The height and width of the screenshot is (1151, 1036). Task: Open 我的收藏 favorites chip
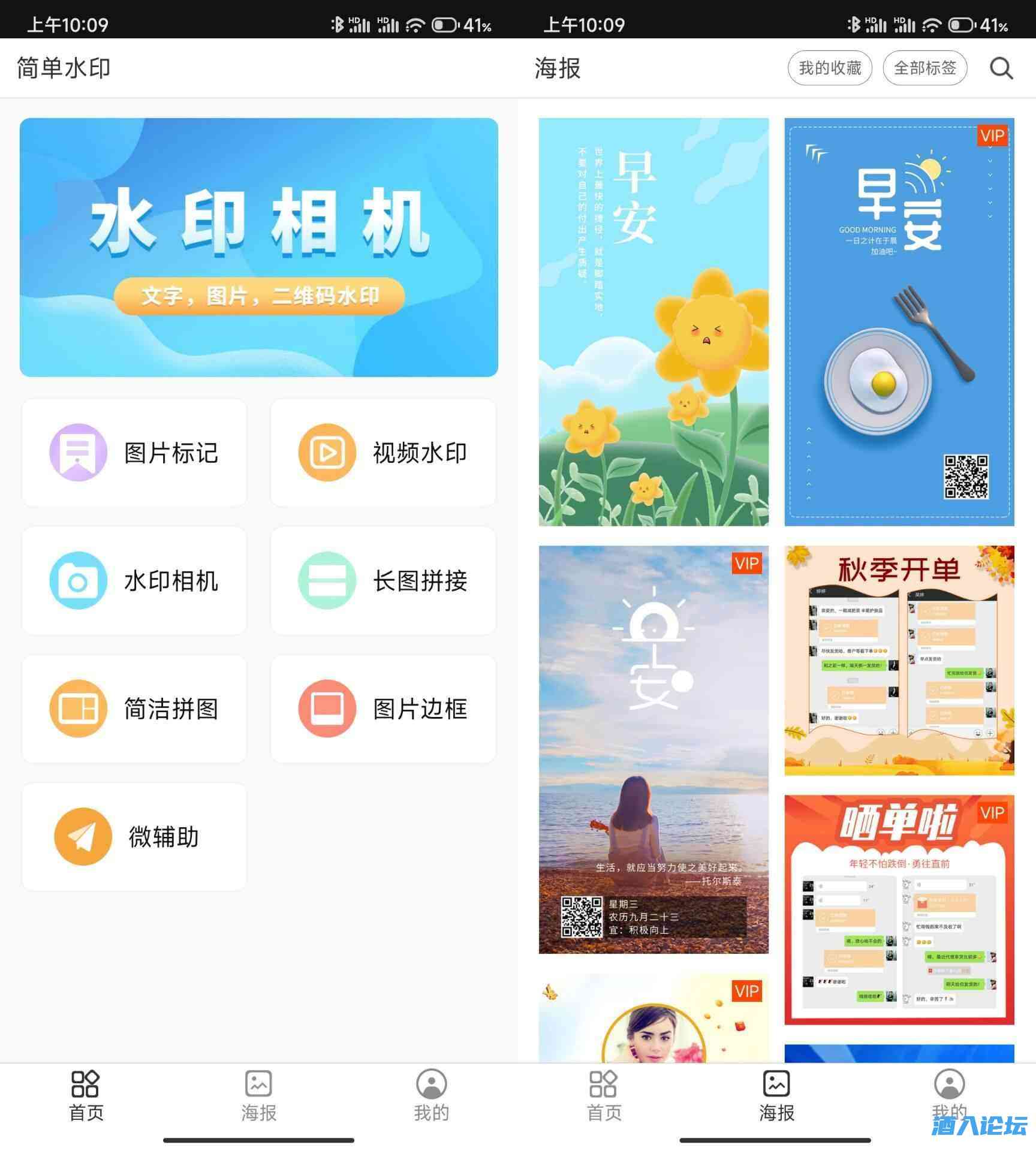pyautogui.click(x=829, y=68)
